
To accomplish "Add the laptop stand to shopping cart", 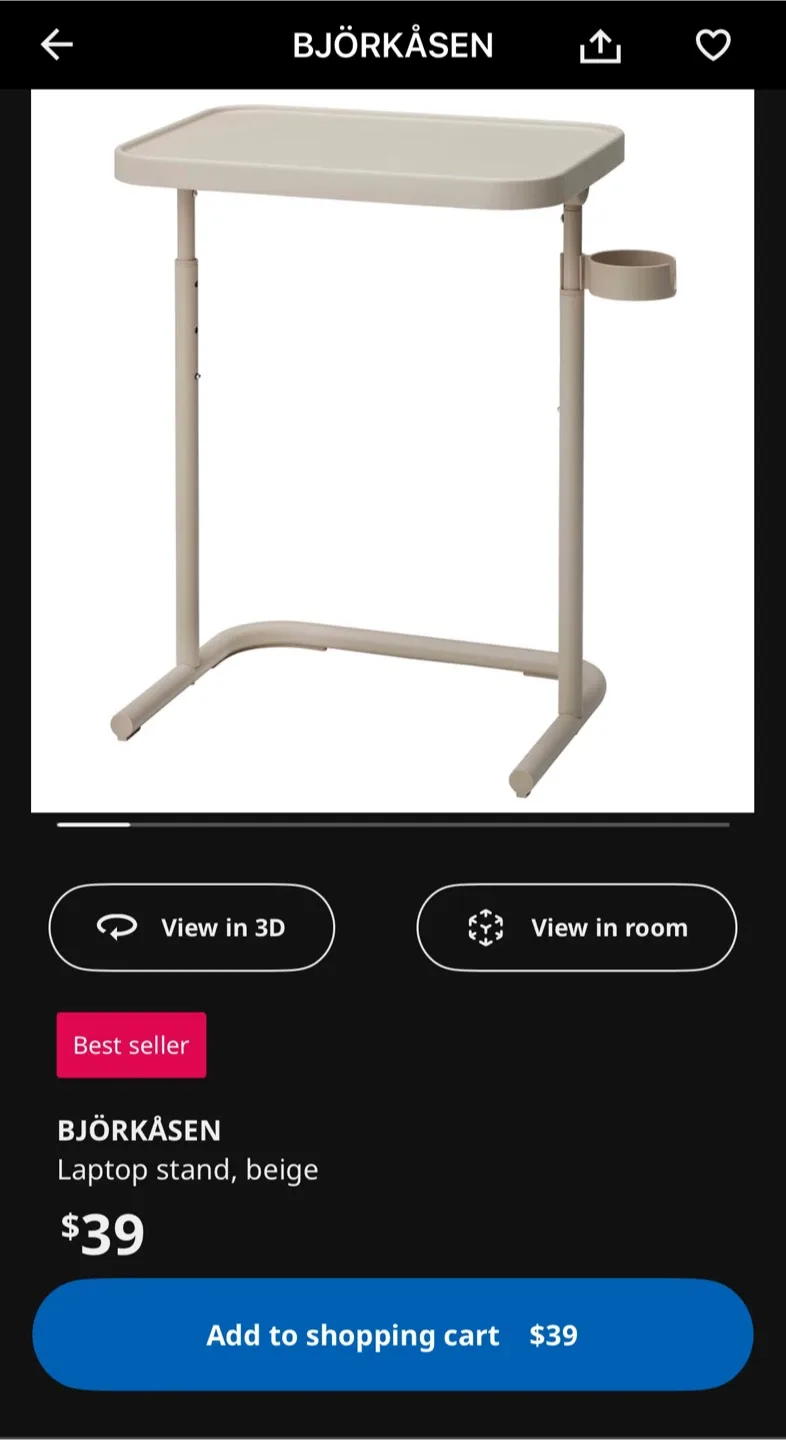I will (393, 1334).
